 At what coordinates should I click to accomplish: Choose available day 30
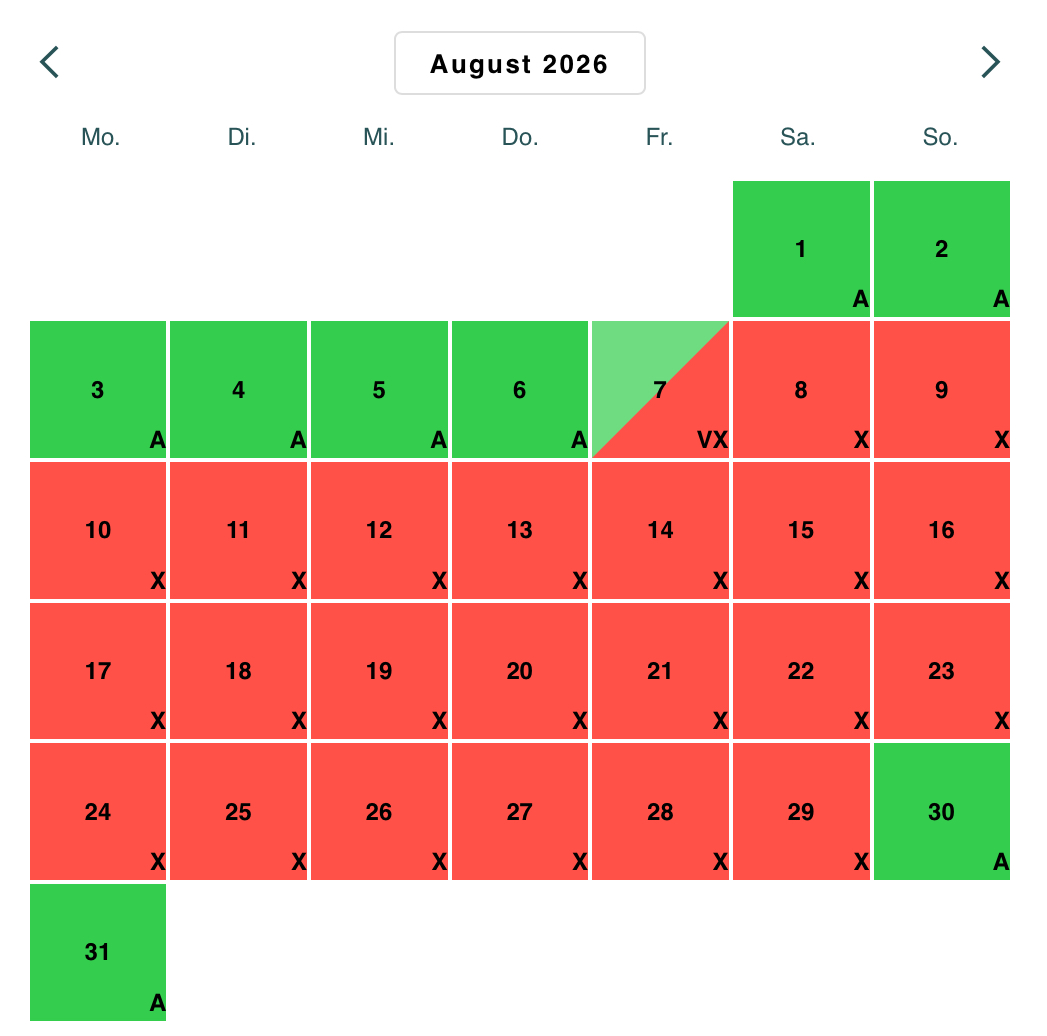(x=941, y=811)
